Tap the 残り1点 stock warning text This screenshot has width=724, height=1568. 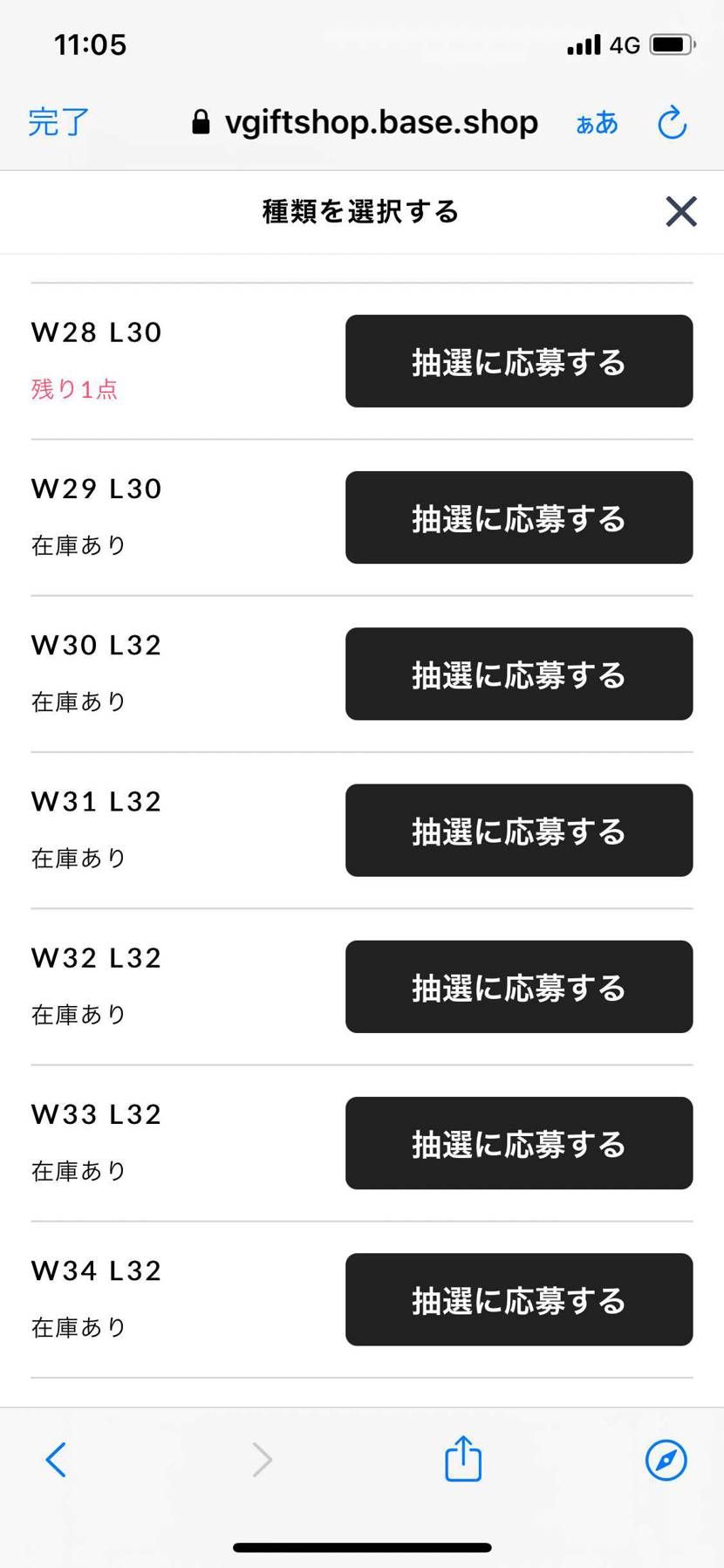pos(74,389)
